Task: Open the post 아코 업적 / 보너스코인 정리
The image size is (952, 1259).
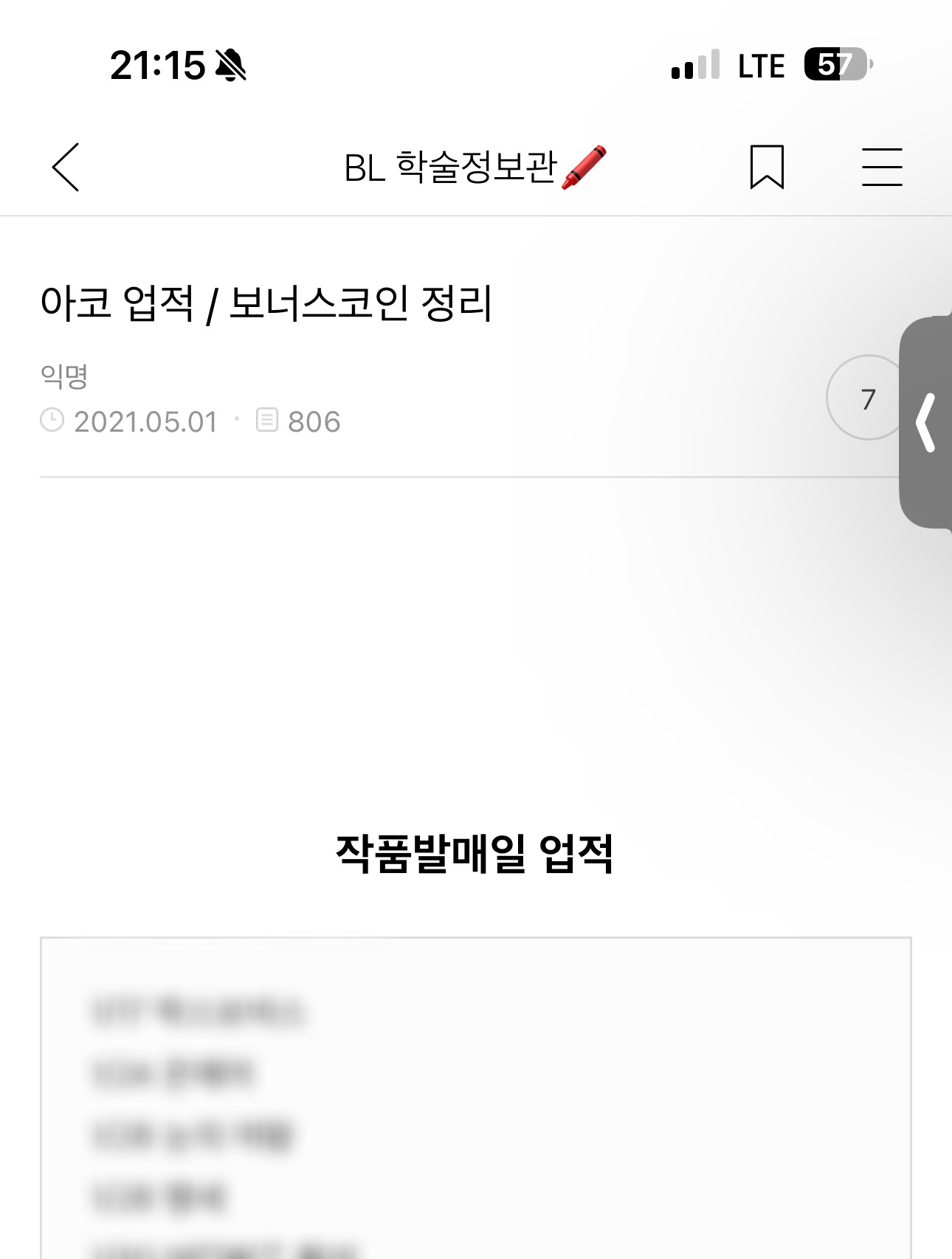Action: 270,299
